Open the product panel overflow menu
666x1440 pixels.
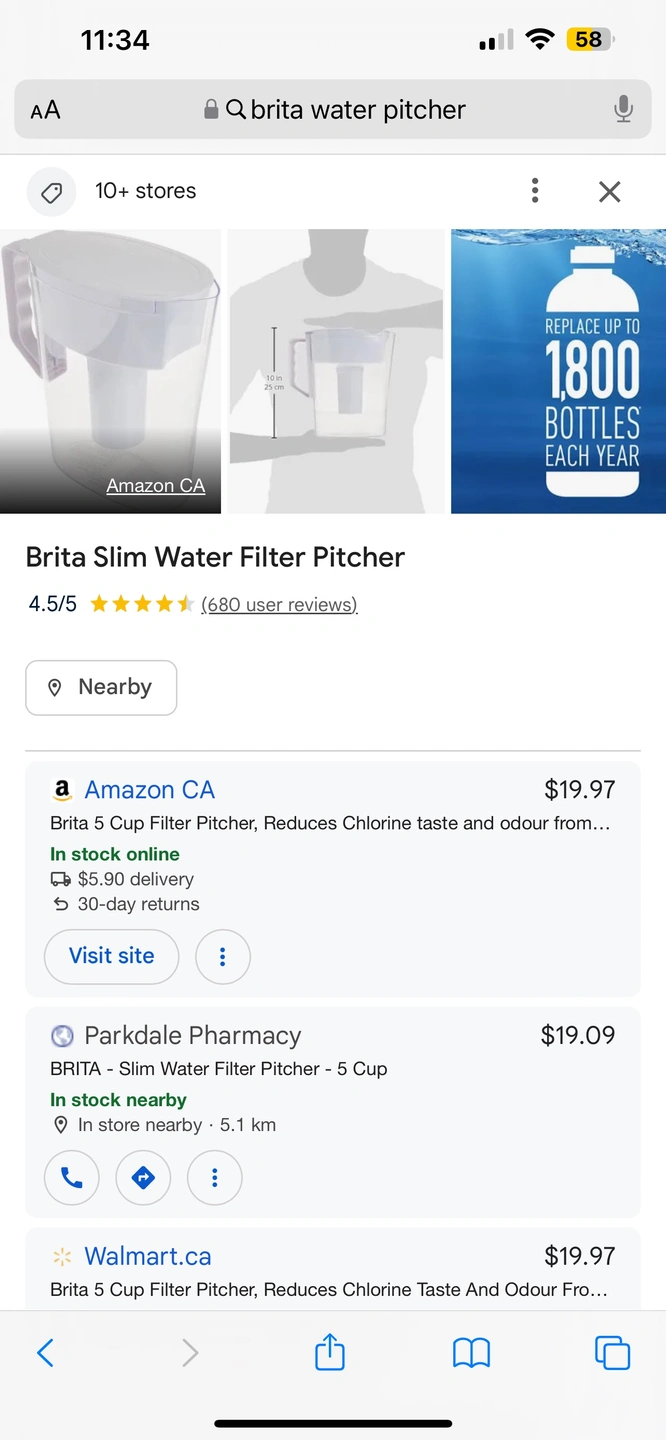tap(535, 191)
